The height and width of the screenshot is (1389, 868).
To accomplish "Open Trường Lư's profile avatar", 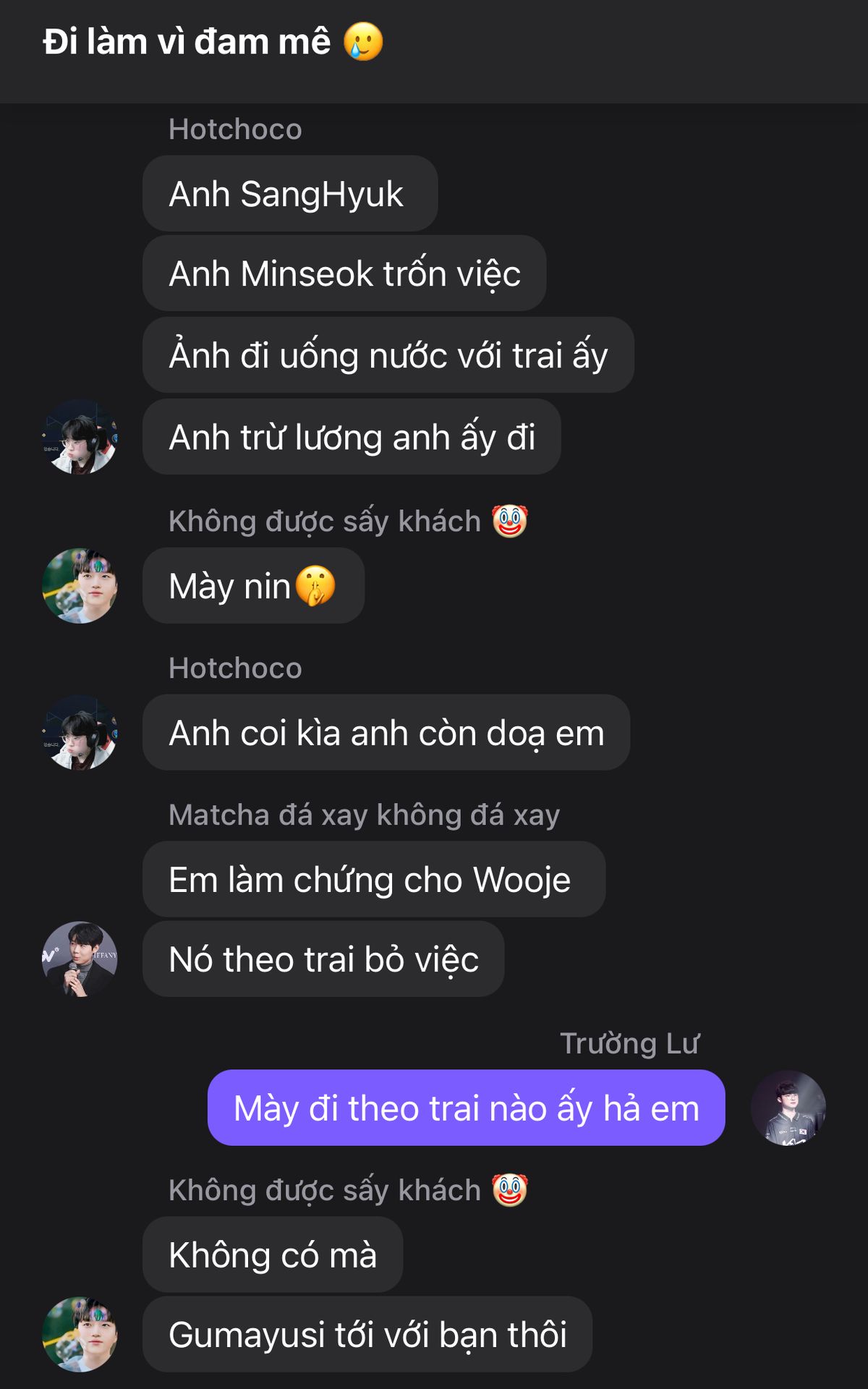I will 788,1108.
